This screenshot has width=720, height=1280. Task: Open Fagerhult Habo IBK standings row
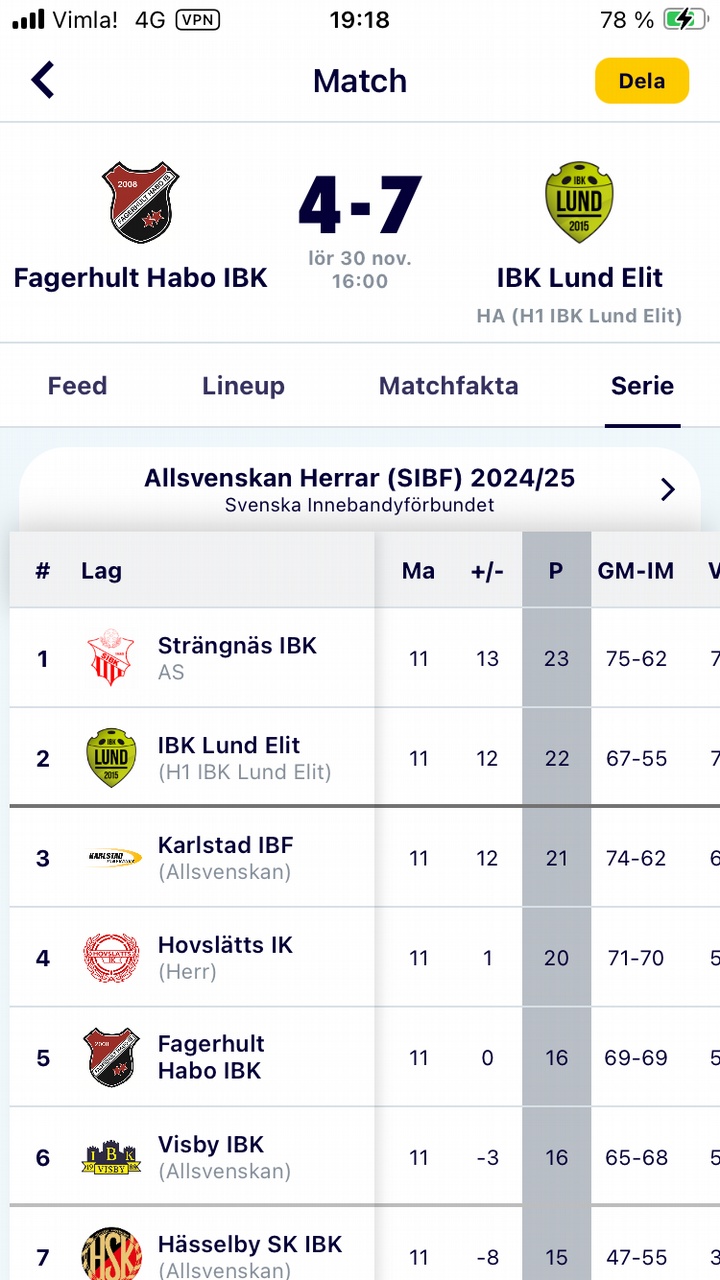pos(211,1057)
